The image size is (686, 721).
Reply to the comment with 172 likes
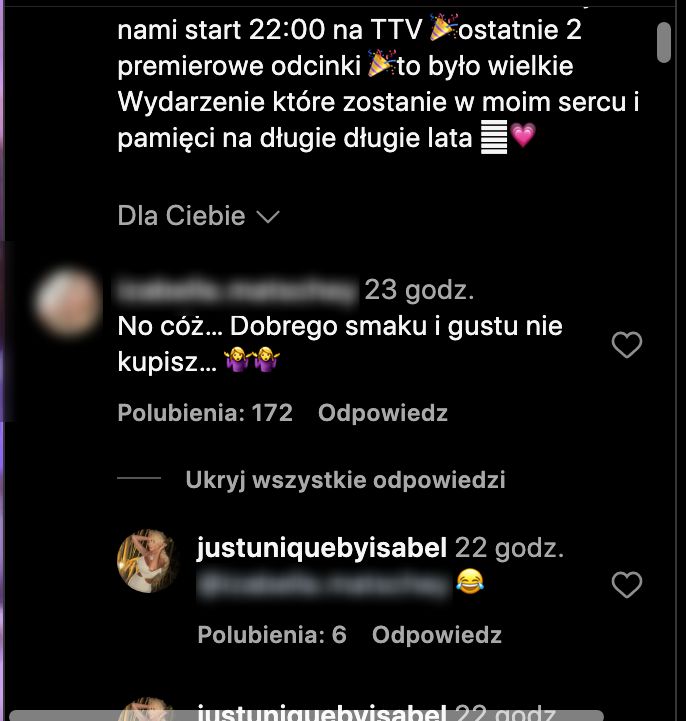click(x=382, y=413)
